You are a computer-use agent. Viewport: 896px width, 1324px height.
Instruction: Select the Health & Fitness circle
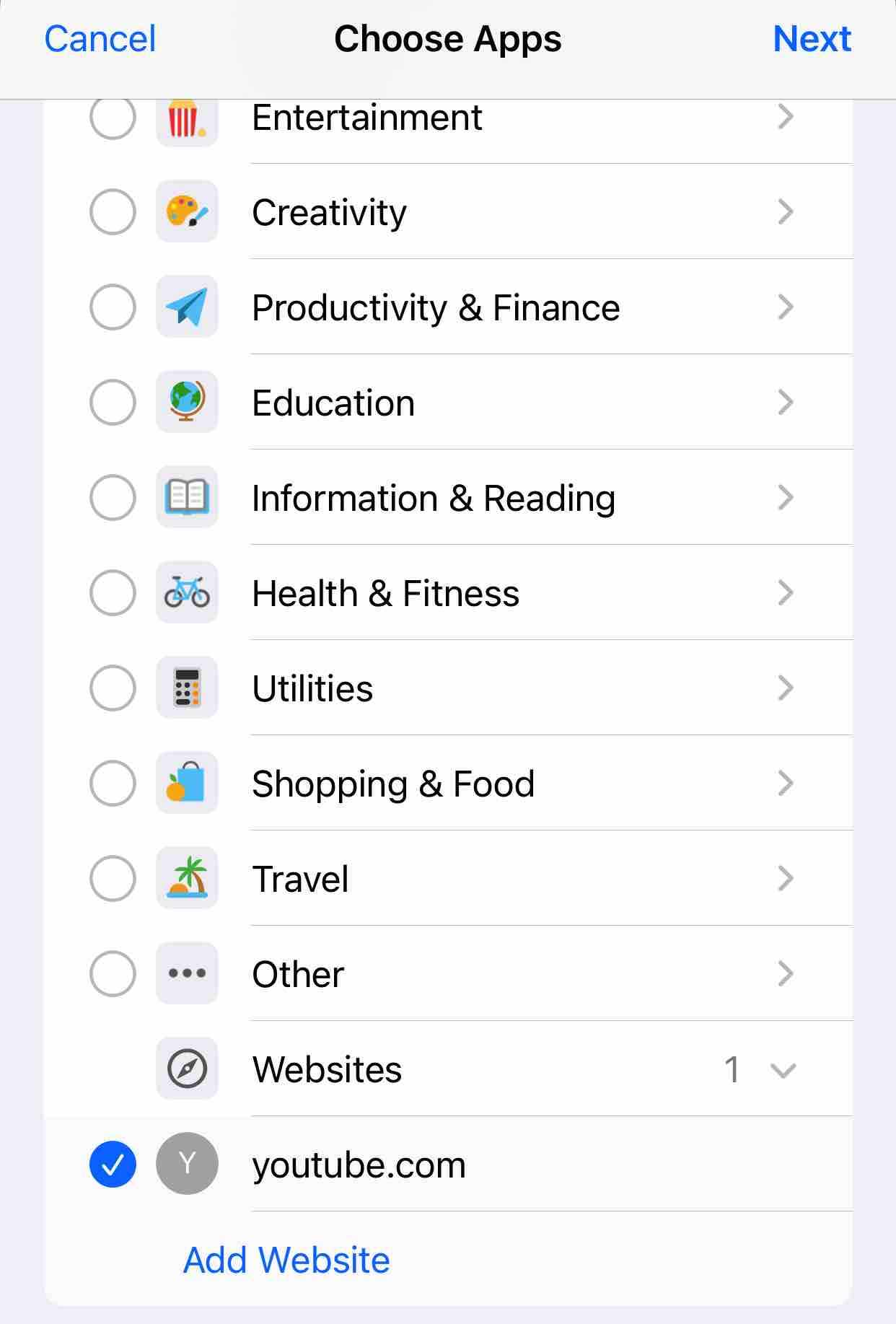click(x=113, y=593)
